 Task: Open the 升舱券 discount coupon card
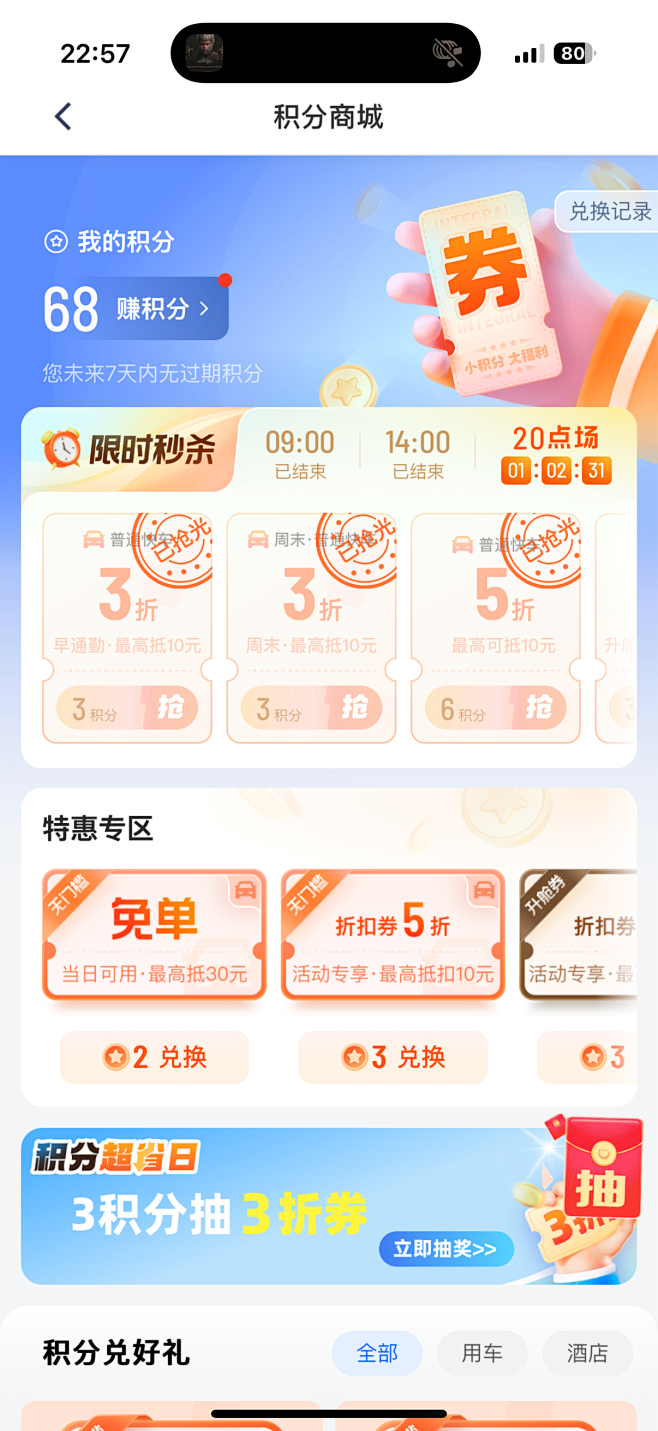point(580,934)
